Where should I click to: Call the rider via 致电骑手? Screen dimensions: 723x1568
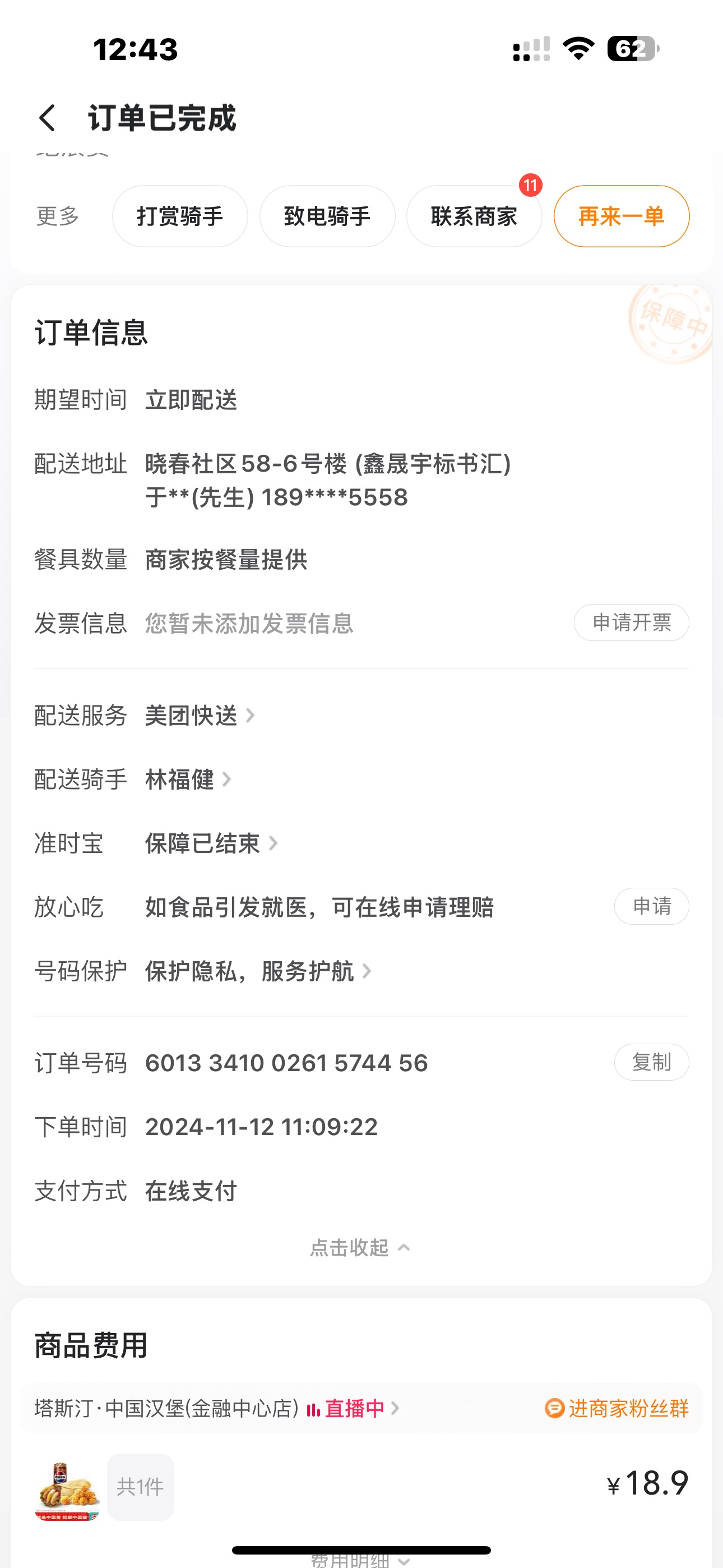327,216
